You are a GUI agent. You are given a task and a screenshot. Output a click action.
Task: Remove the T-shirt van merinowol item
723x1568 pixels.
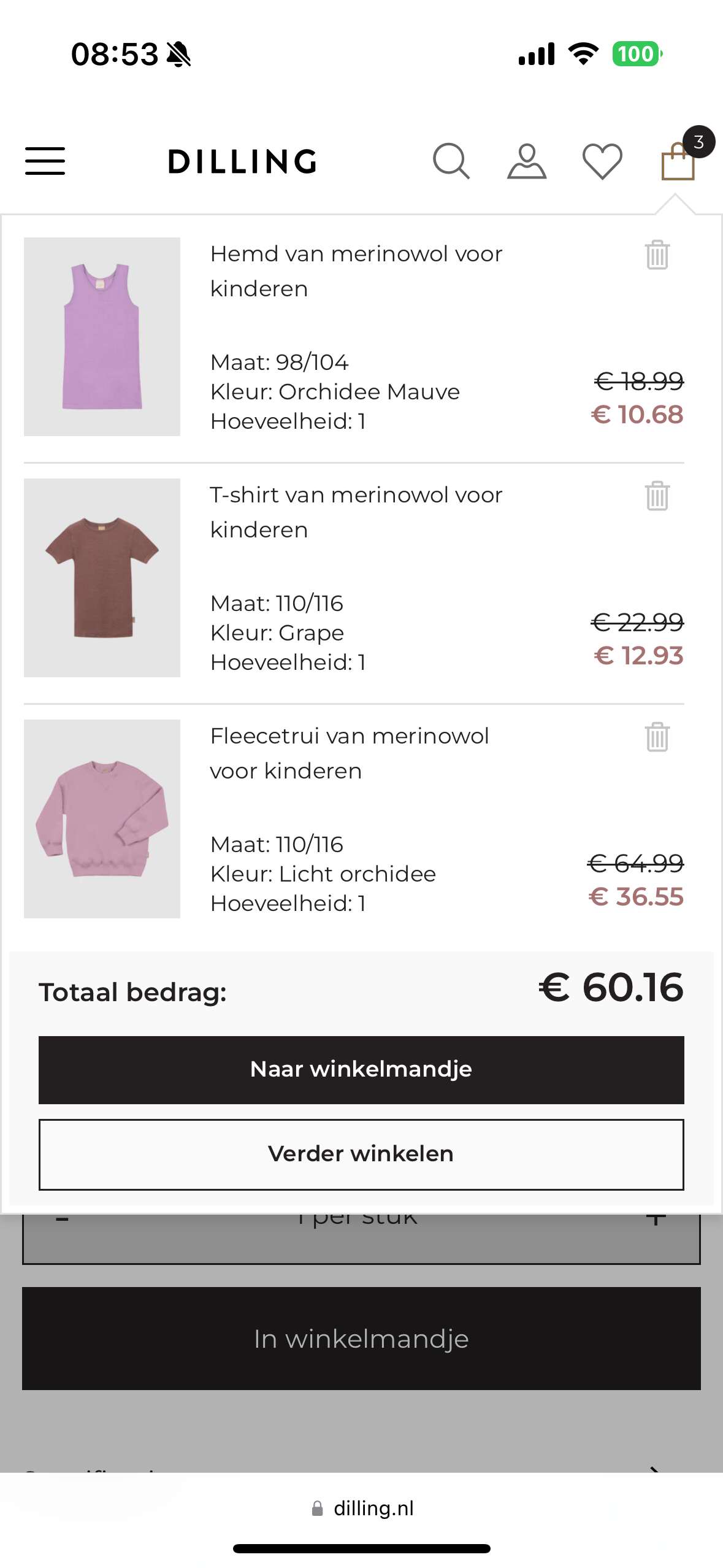click(x=657, y=495)
